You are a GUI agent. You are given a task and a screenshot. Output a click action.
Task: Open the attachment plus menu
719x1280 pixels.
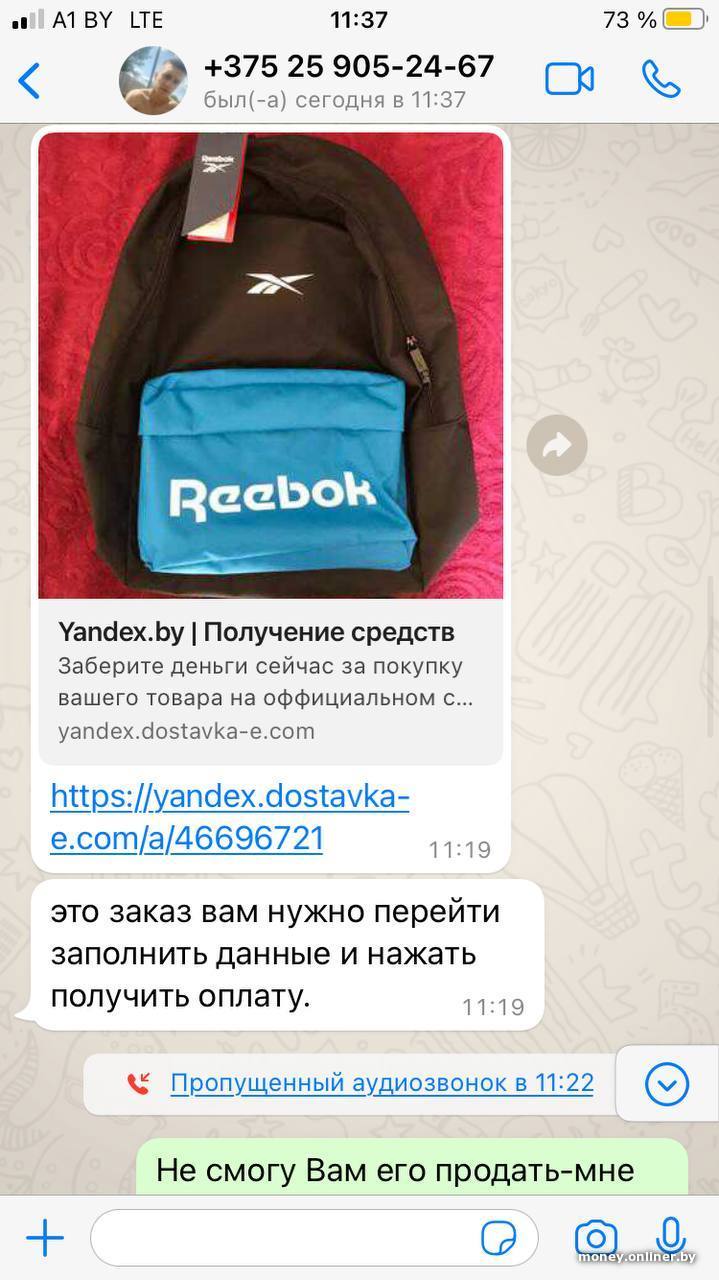click(x=44, y=1239)
